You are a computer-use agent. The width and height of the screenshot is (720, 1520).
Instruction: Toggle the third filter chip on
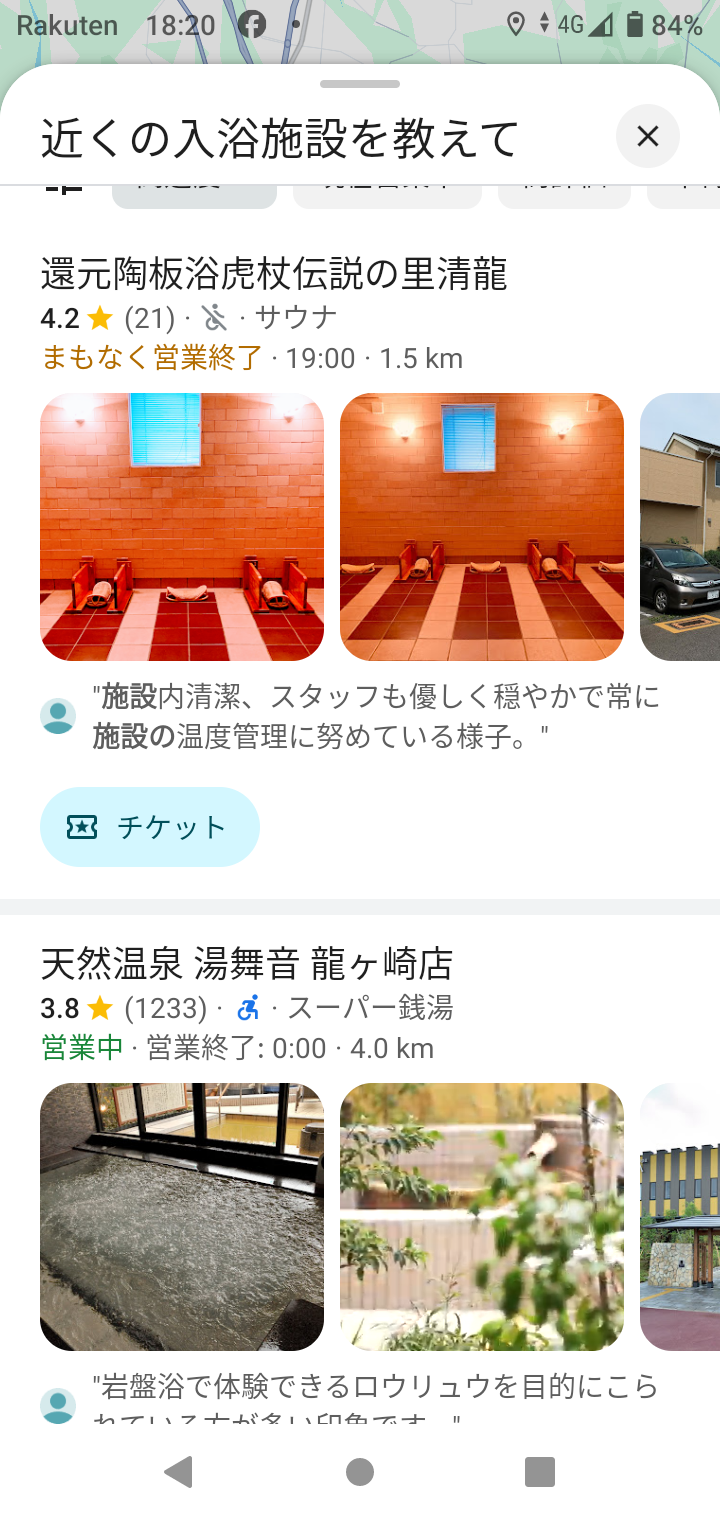pos(564,188)
